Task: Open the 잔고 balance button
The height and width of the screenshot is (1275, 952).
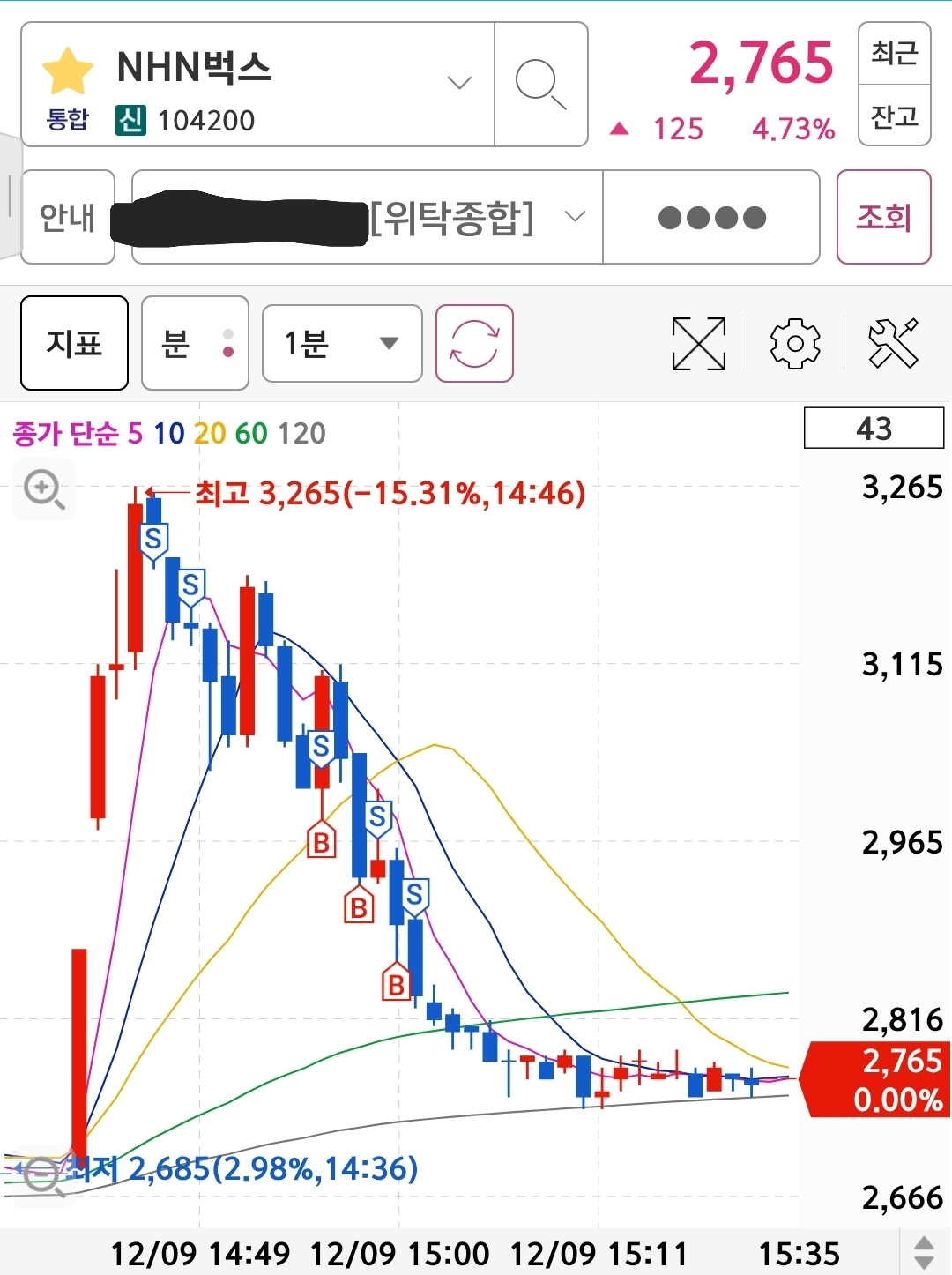Action: tap(894, 116)
